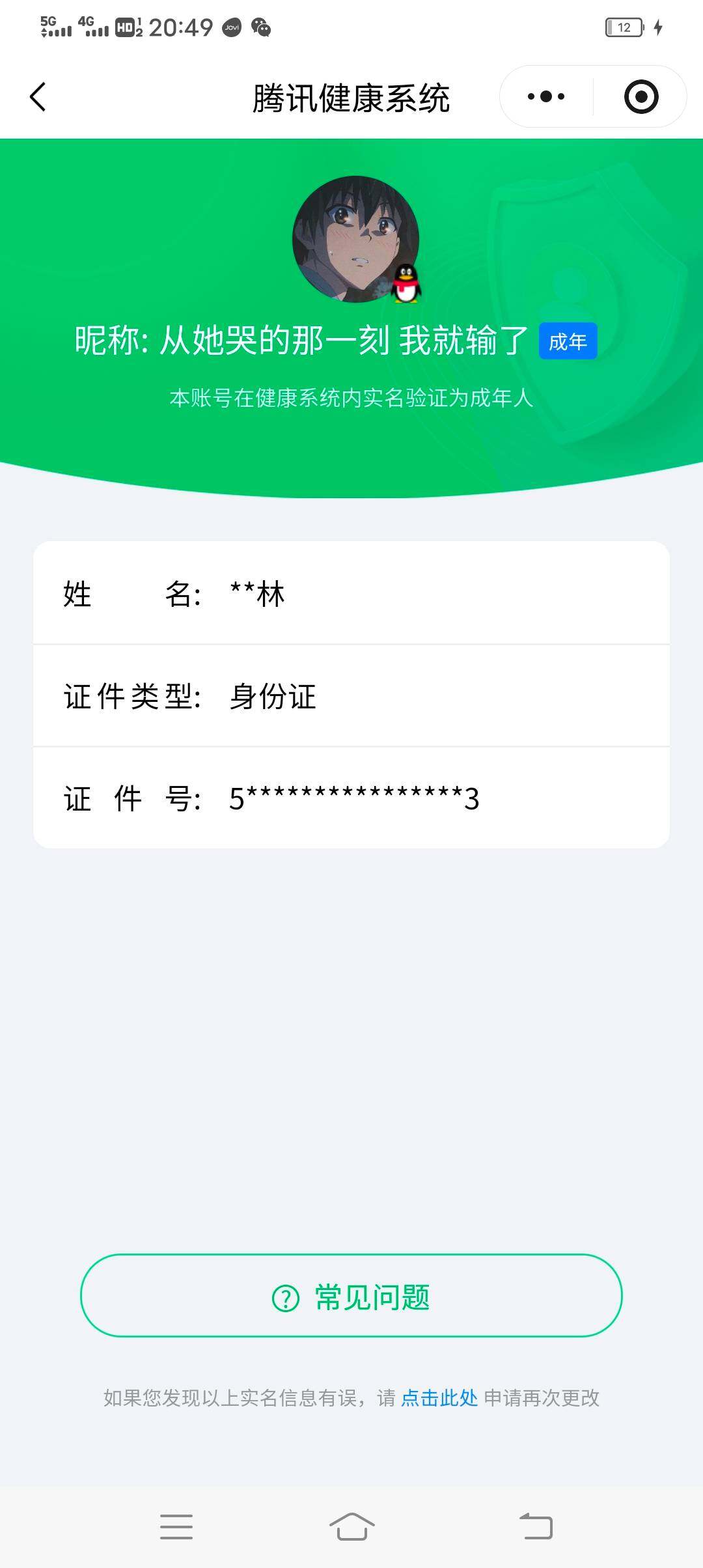Screen dimensions: 703x1568
Task: Tap the question mark icon beside 常见问题
Action: 284,1296
